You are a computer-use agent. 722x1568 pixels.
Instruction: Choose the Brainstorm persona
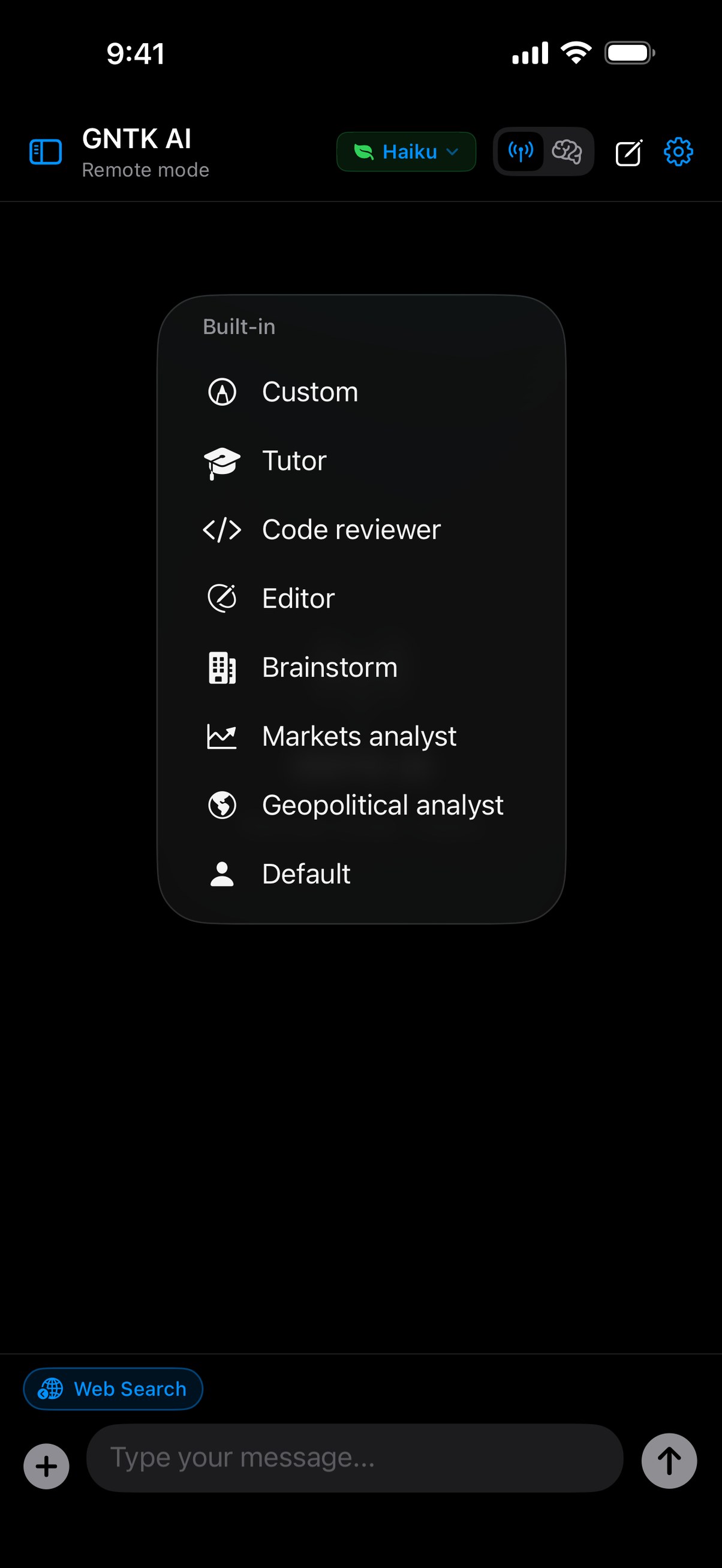[362, 667]
